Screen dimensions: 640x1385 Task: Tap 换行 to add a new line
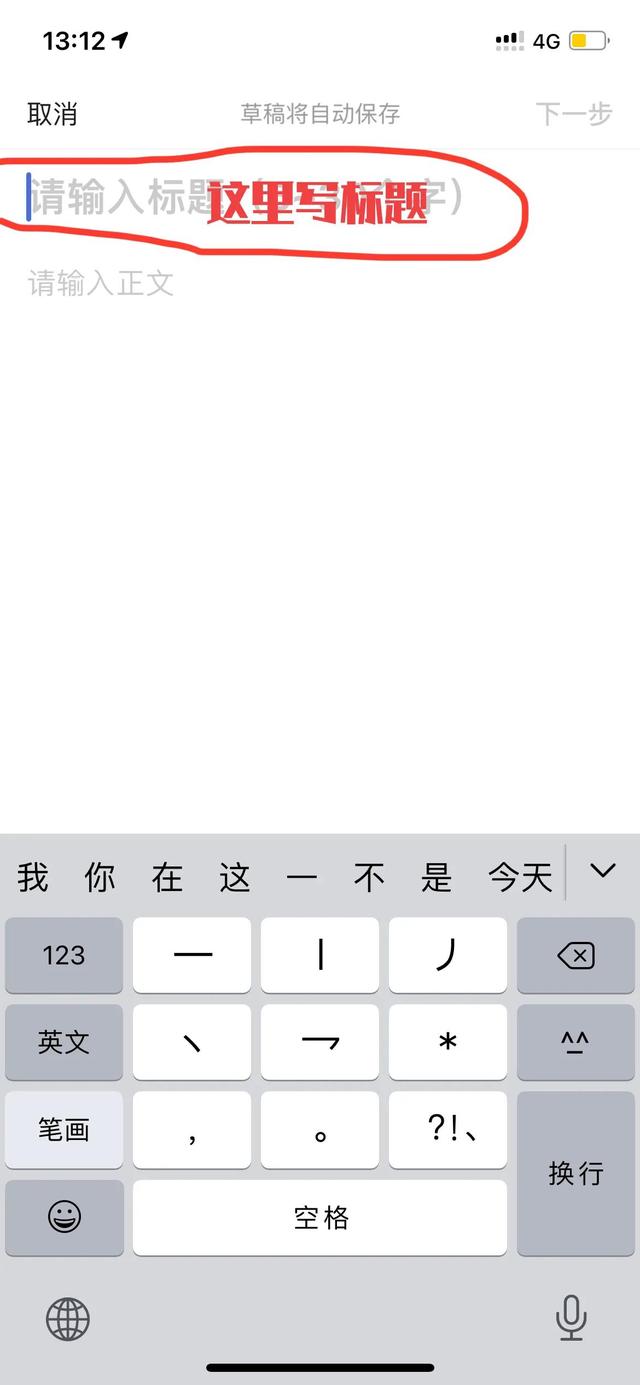pyautogui.click(x=575, y=1173)
